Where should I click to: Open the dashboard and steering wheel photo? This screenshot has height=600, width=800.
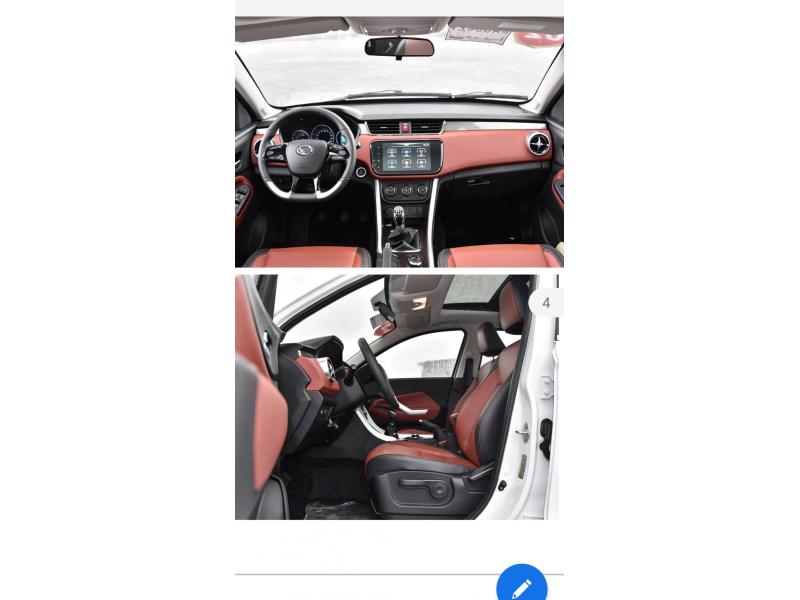pos(399,142)
